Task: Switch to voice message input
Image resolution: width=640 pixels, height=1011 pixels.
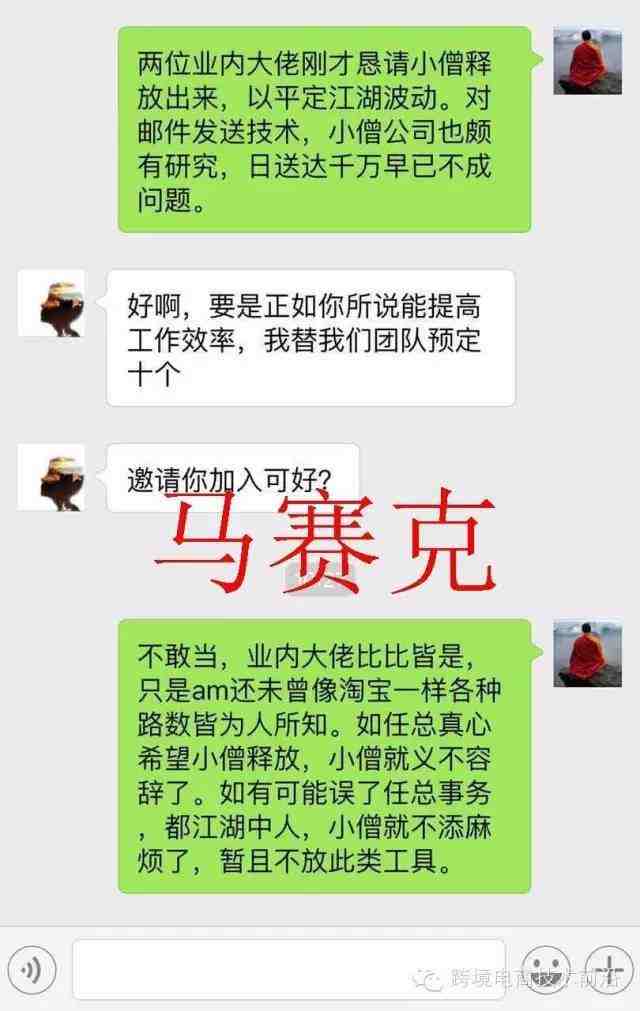Action: pos(38,969)
